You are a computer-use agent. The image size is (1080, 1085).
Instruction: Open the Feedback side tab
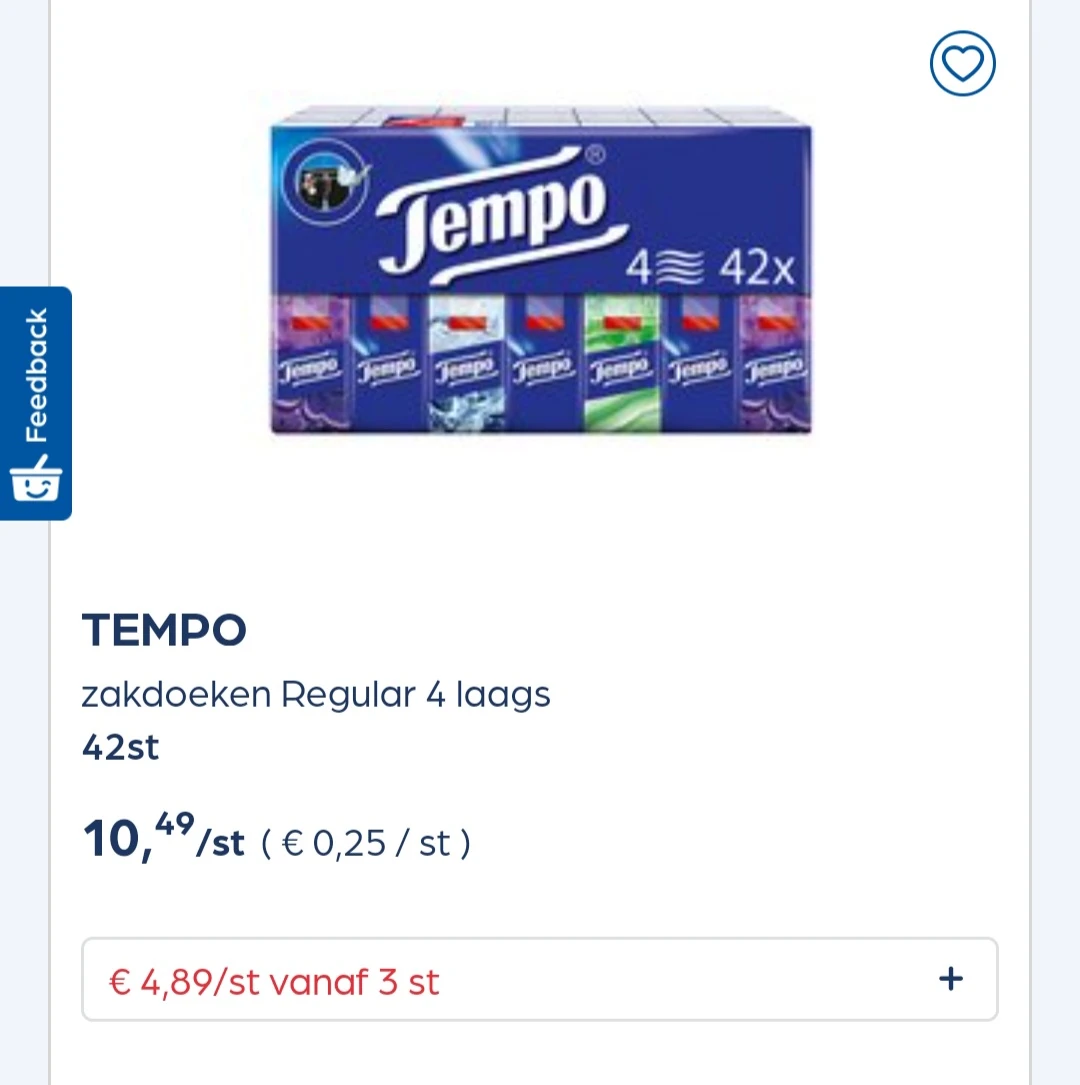click(36, 403)
